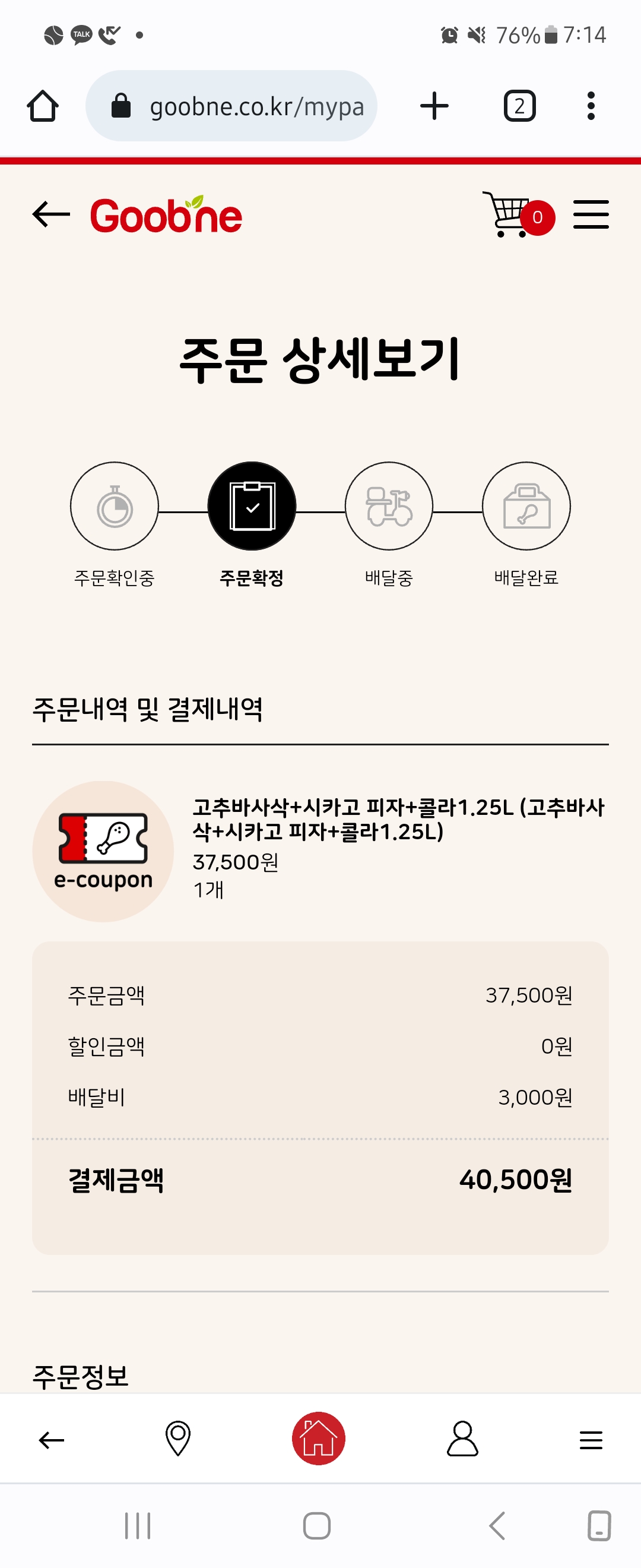Open the shopping cart
The image size is (641, 1568).
pos(510,214)
